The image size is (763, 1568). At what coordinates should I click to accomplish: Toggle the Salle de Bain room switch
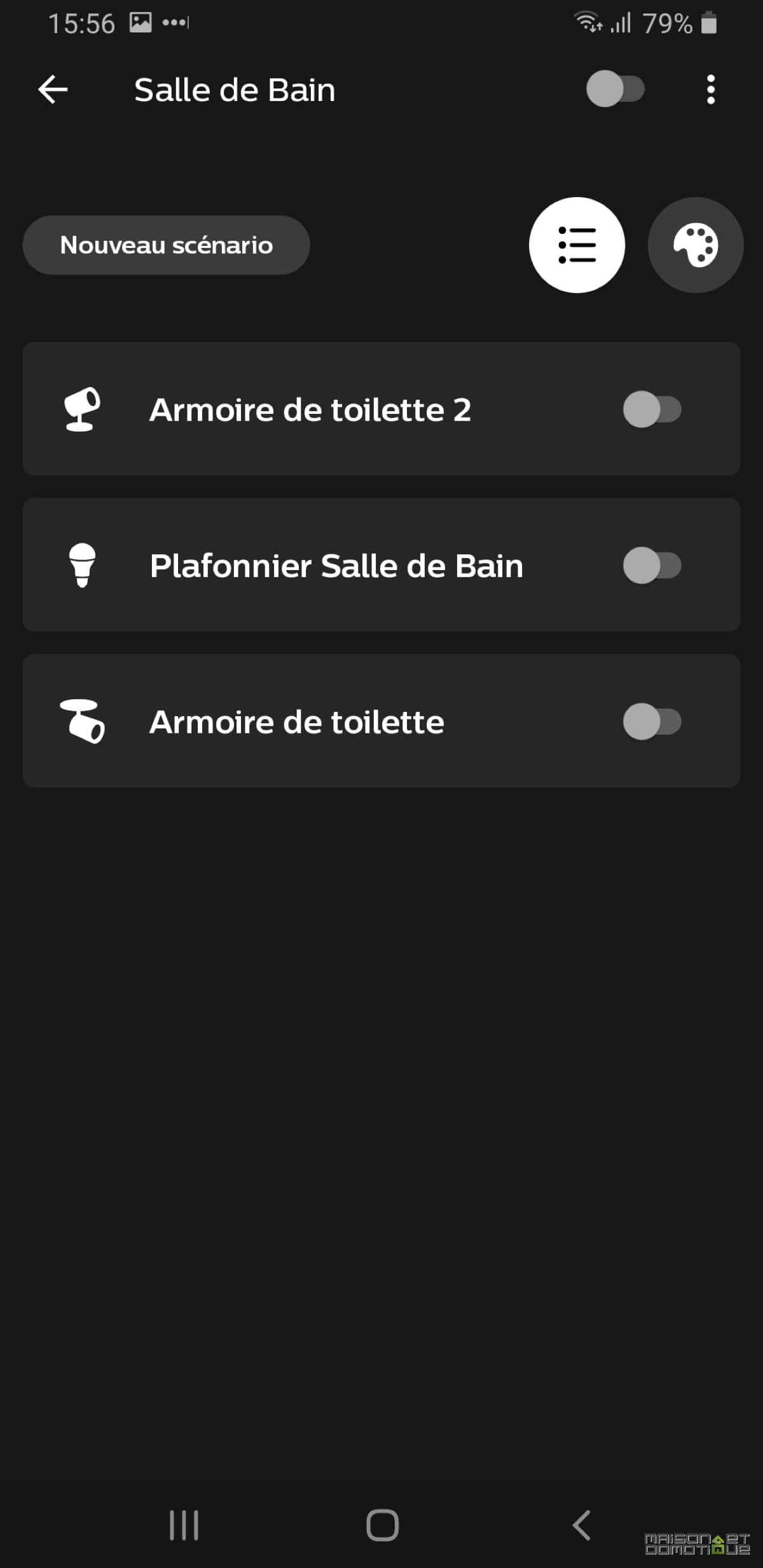coord(615,89)
